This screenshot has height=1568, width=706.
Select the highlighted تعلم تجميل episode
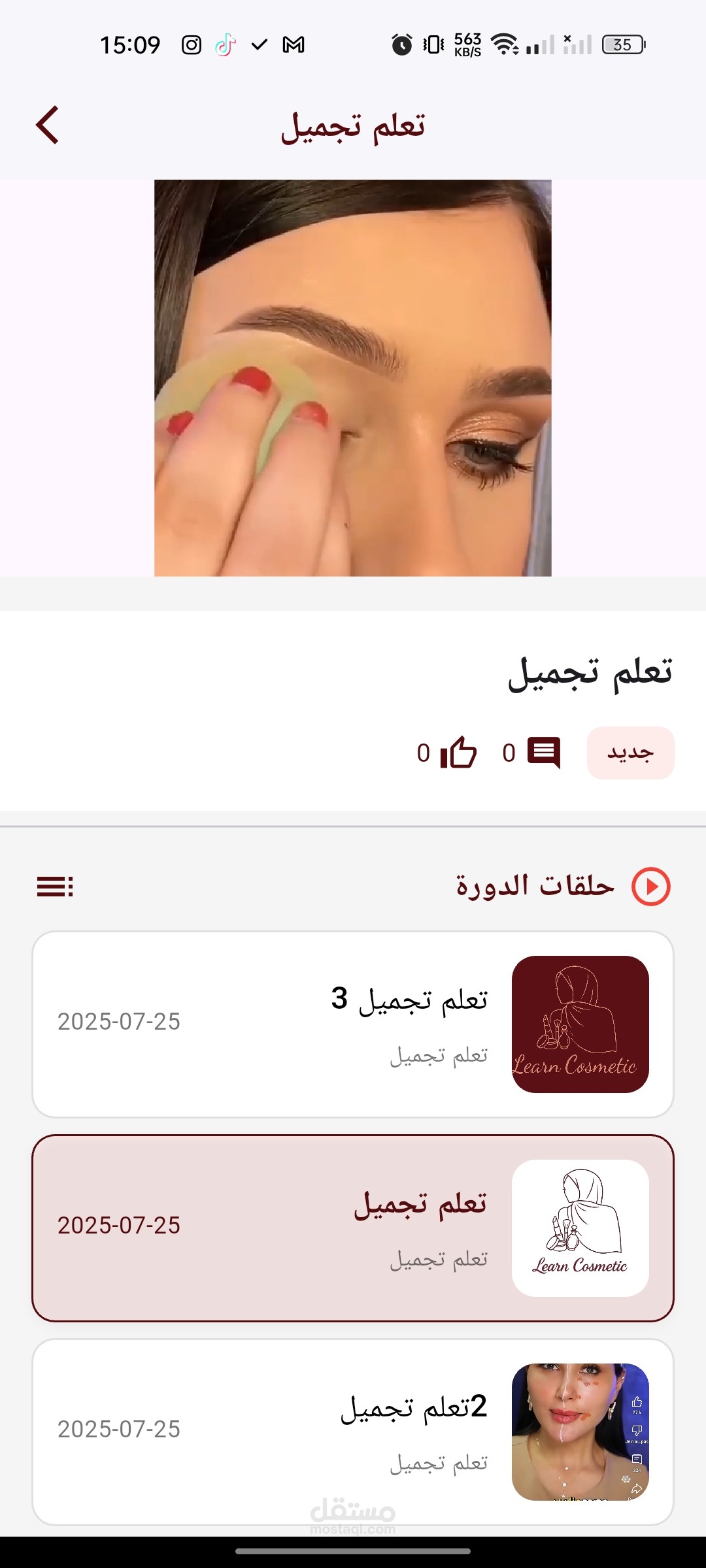pos(353,1228)
